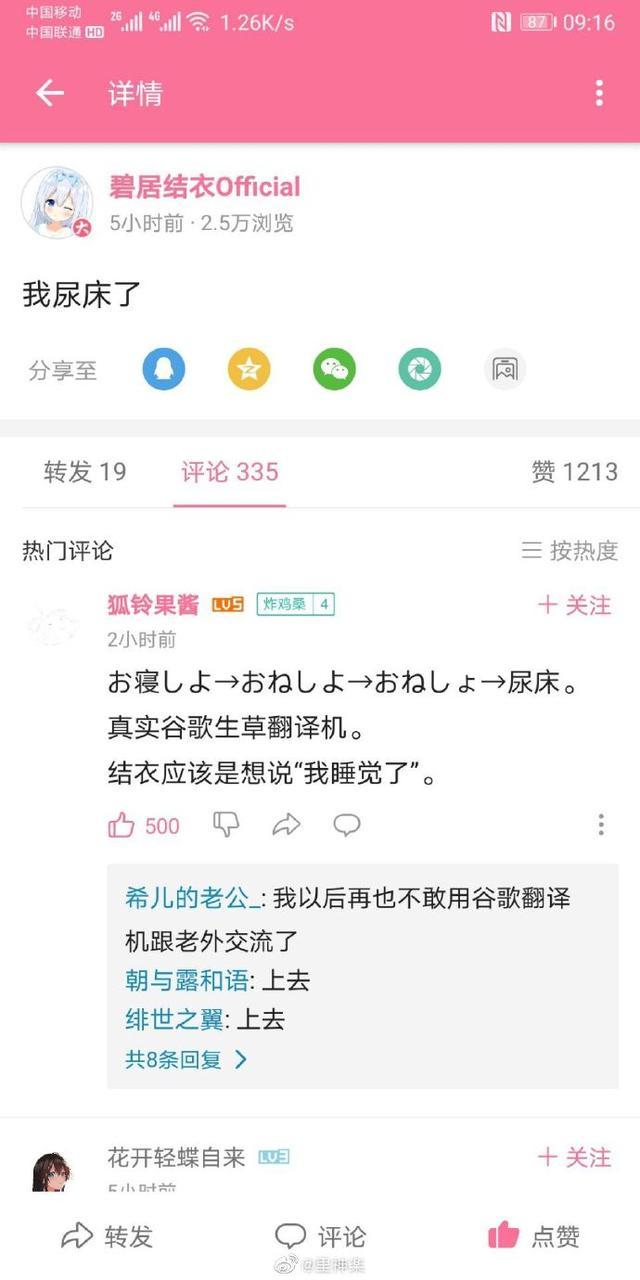Forward 狐铃果酱's comment
The width and height of the screenshot is (640, 1280).
[x=286, y=825]
